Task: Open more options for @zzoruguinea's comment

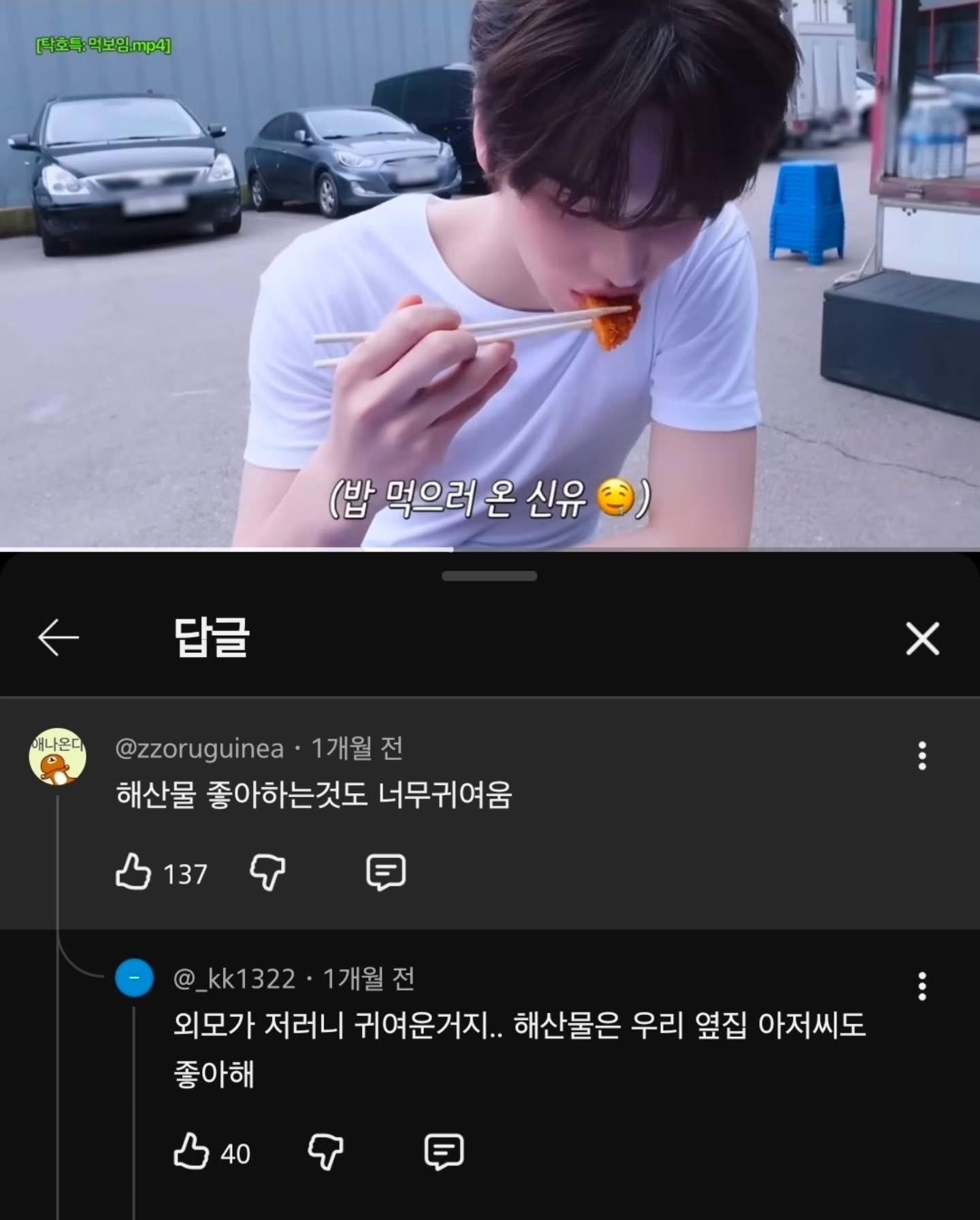Action: click(x=922, y=756)
